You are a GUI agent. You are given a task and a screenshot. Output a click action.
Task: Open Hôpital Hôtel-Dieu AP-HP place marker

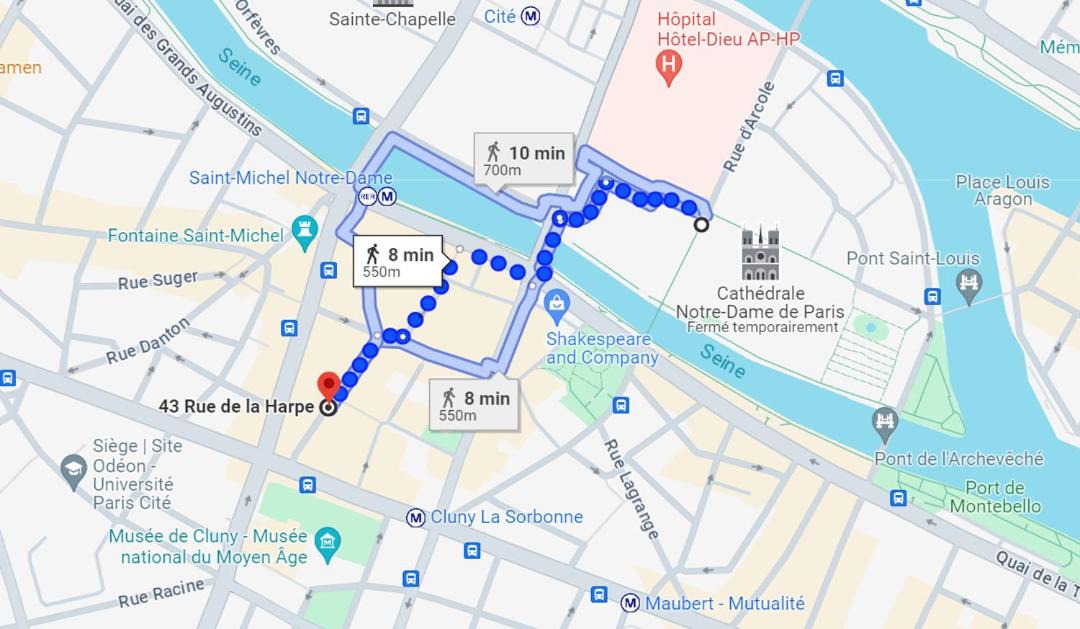click(669, 68)
